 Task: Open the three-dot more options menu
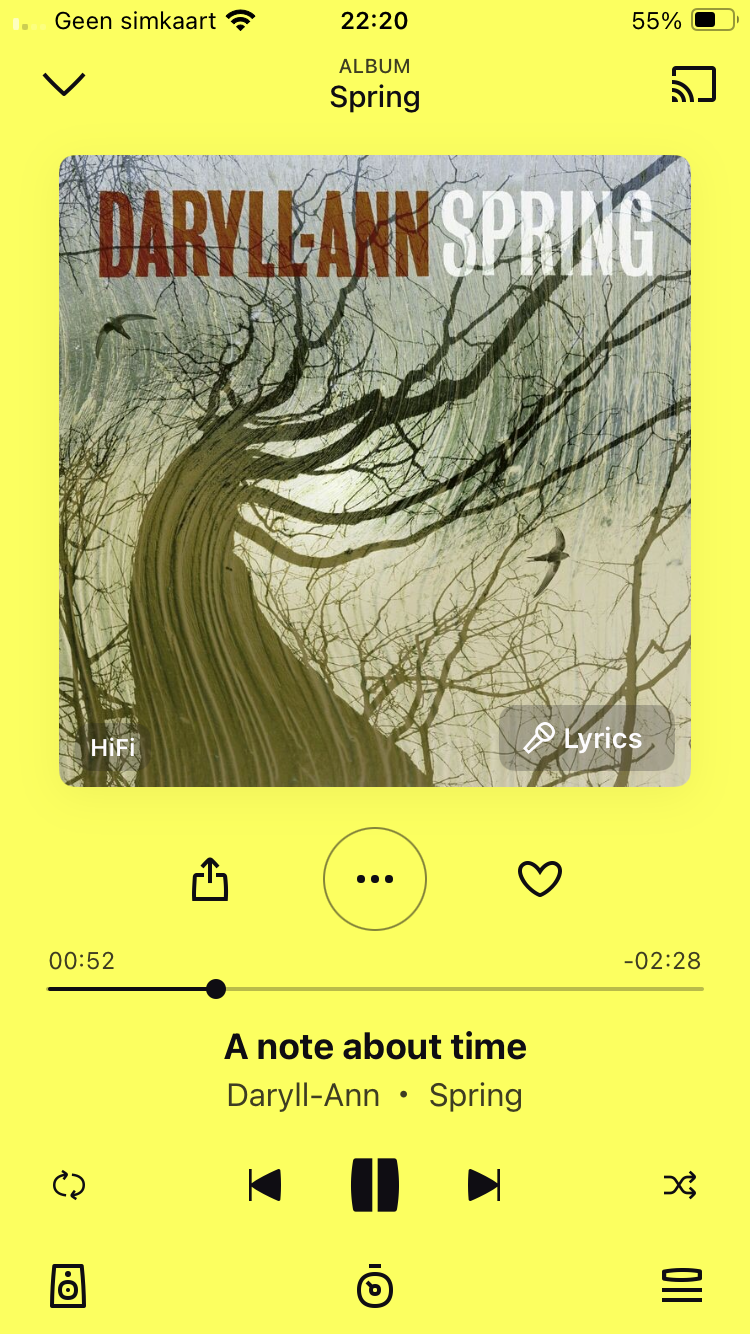[375, 879]
